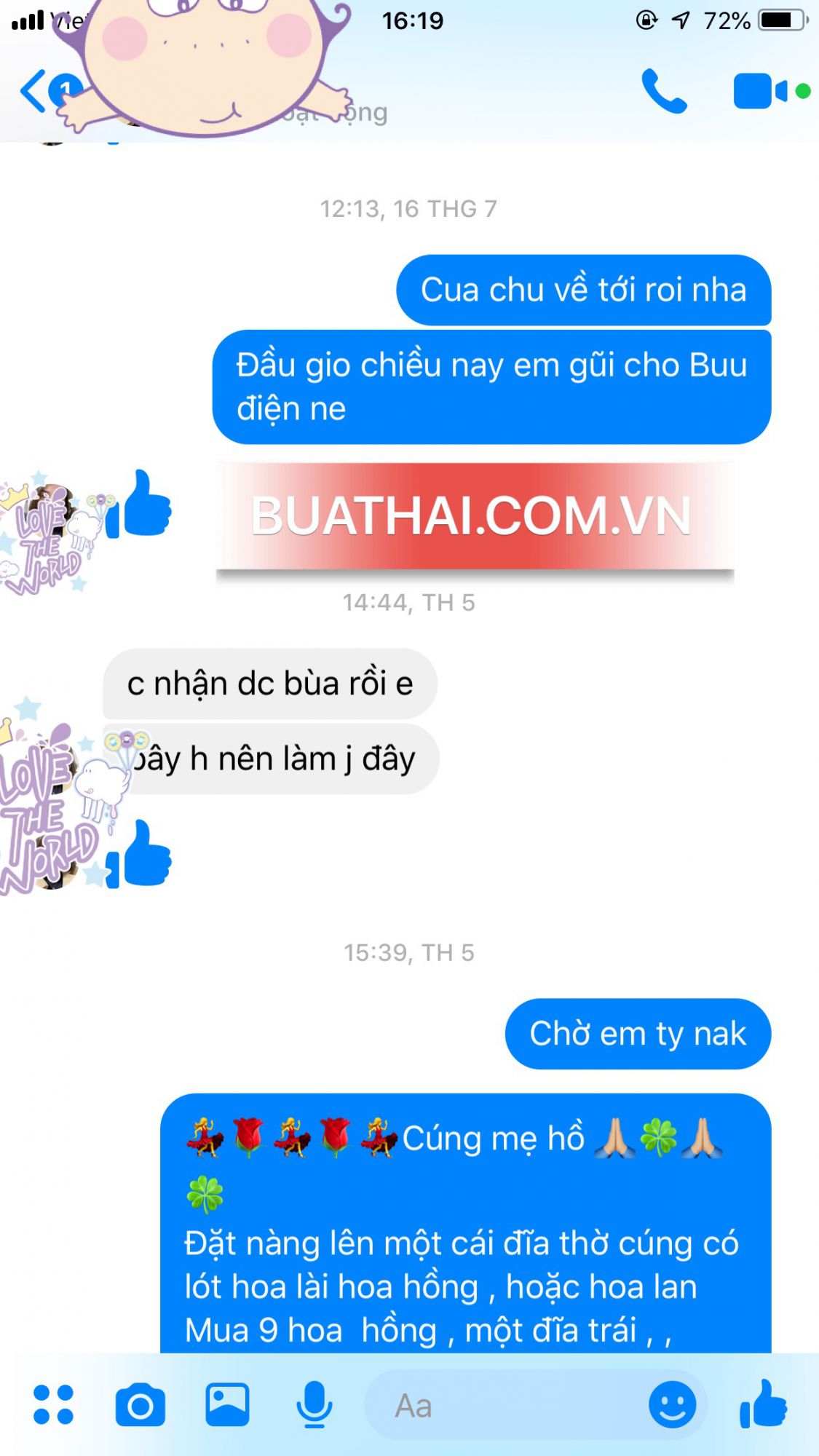The width and height of the screenshot is (819, 1456).
Task: Start a voice call
Action: pyautogui.click(x=663, y=91)
